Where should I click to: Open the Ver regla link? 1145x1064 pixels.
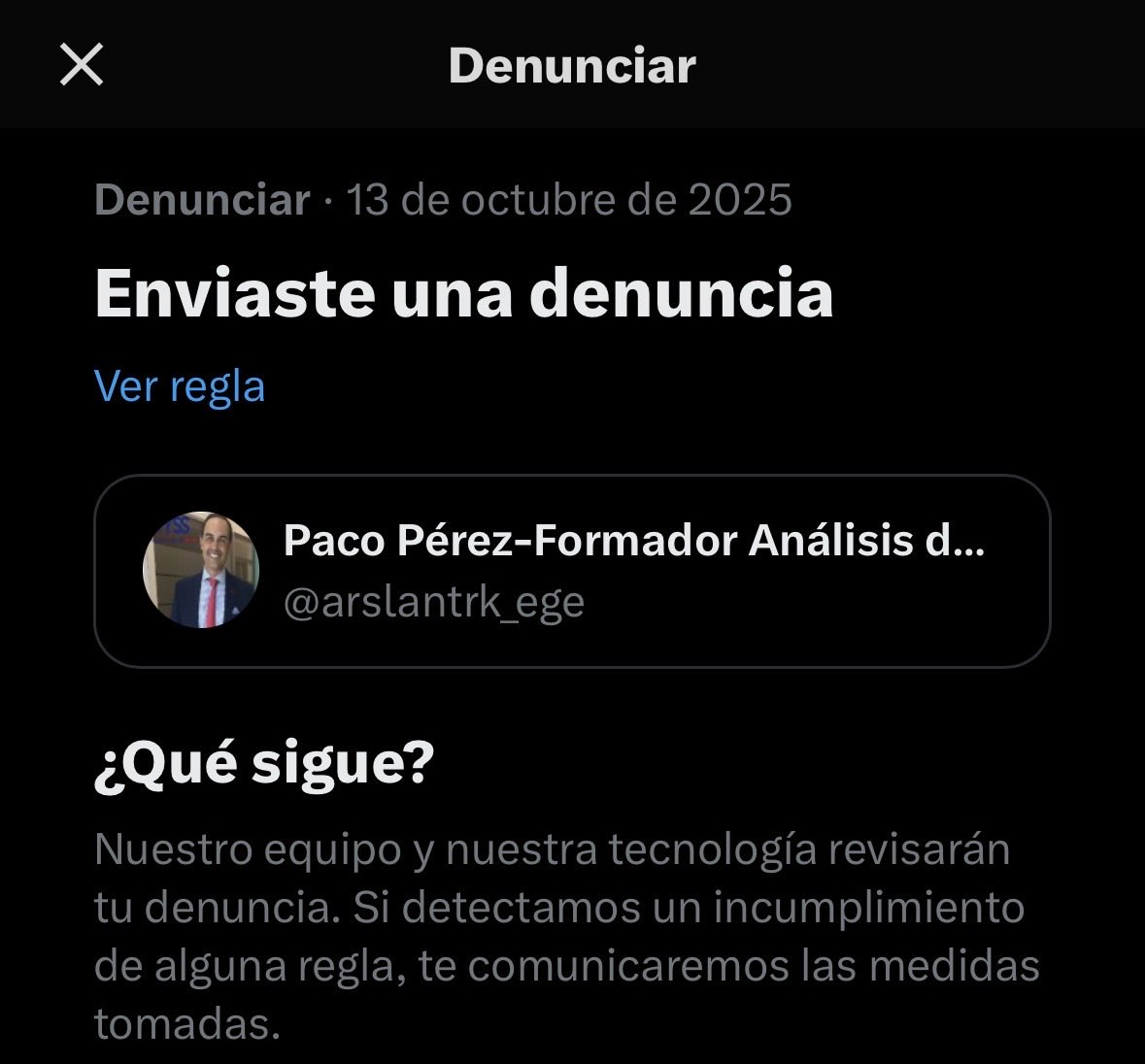tap(180, 386)
